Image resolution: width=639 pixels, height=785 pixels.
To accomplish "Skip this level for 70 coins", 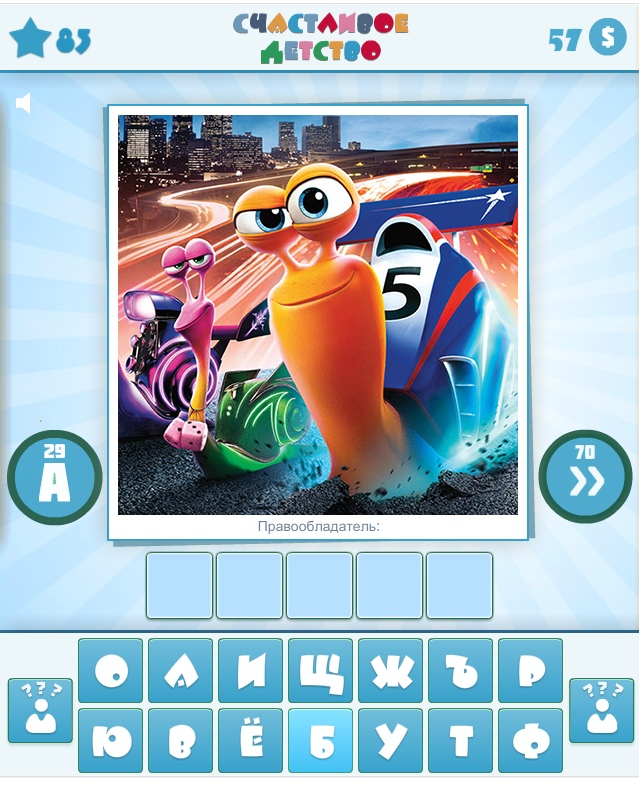I will tap(587, 477).
